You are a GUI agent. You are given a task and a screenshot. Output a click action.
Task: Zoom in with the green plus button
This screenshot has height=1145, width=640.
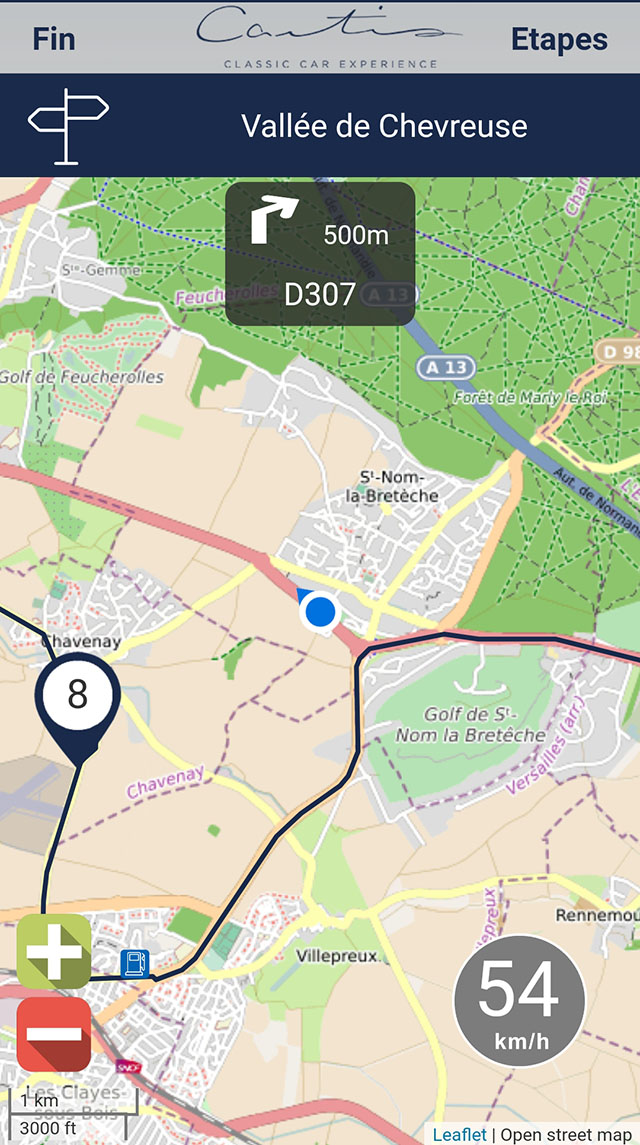[x=54, y=951]
